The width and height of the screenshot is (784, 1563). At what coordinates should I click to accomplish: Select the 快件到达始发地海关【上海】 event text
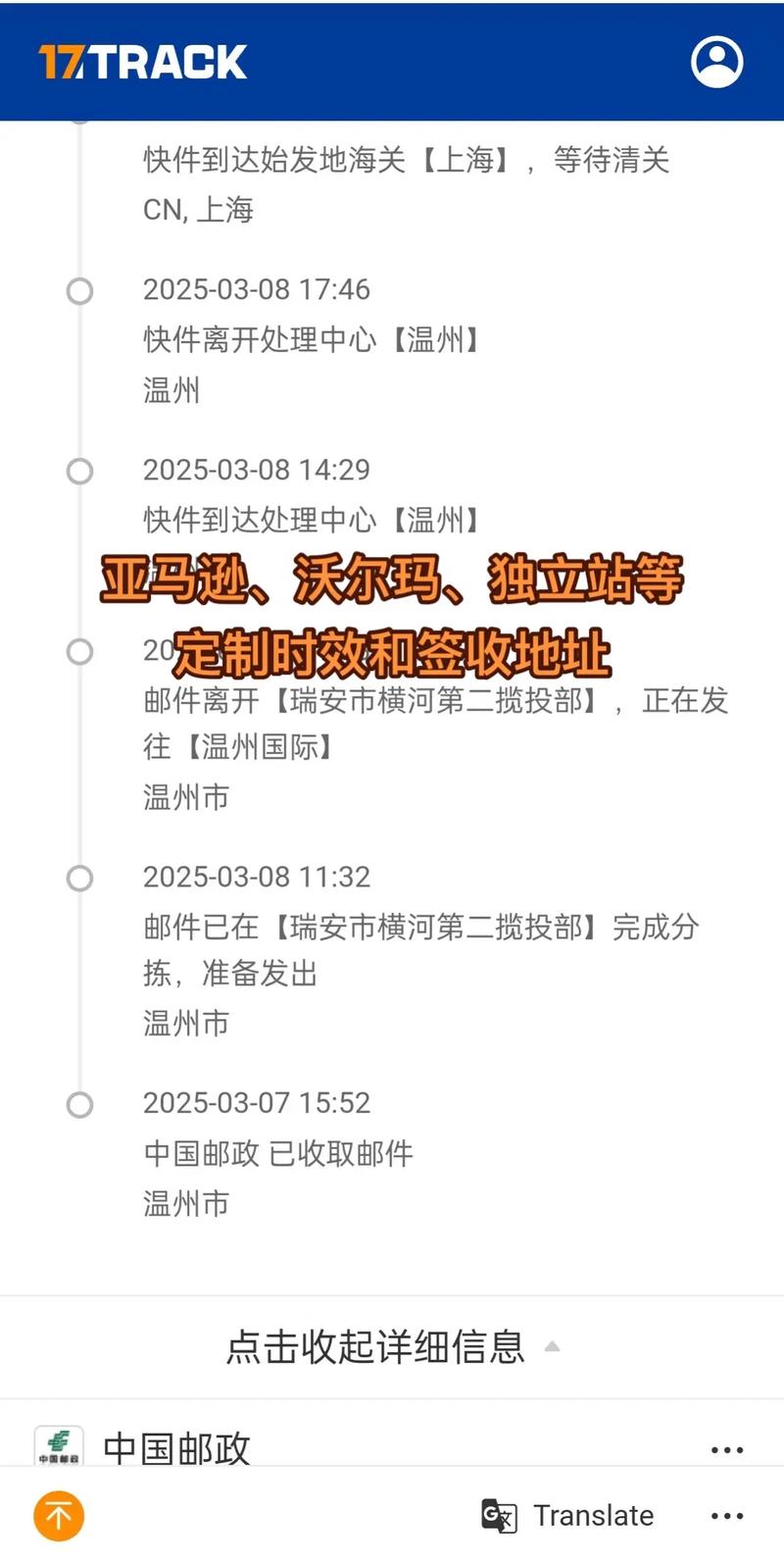click(x=404, y=162)
